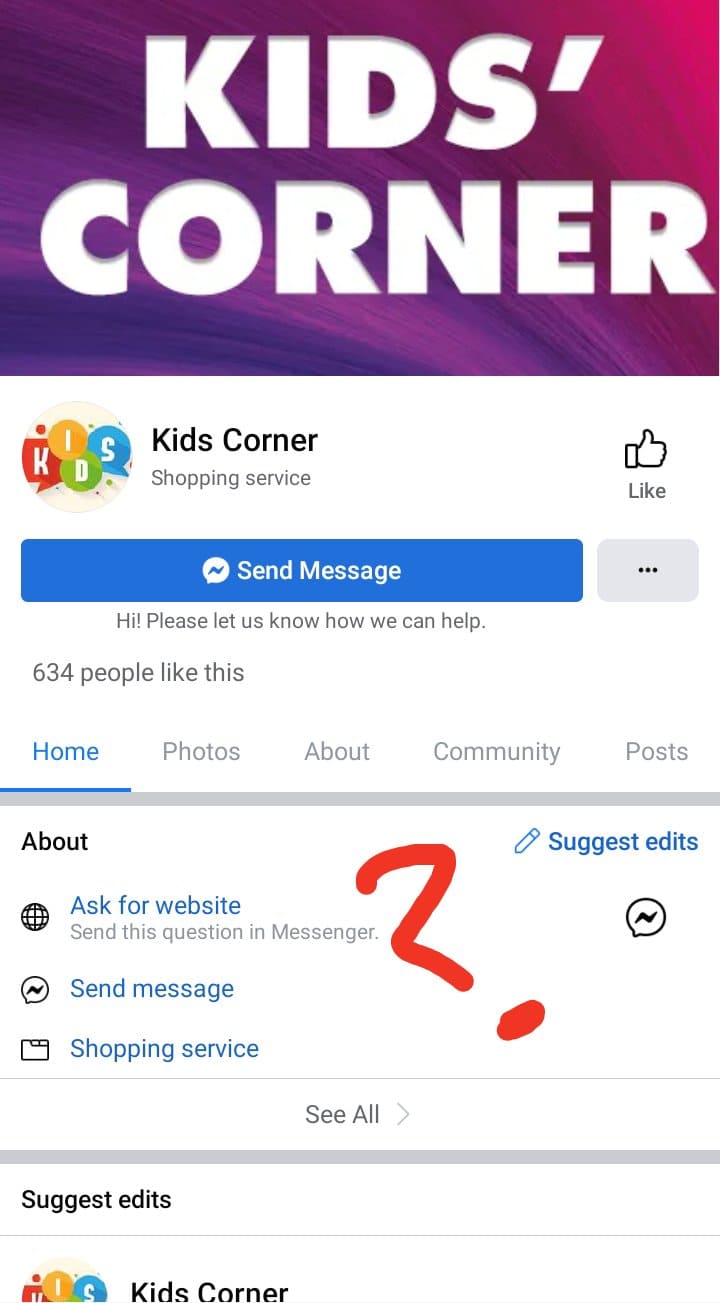Open the Shopping service category link
The width and height of the screenshot is (720, 1303).
coord(164,1049)
